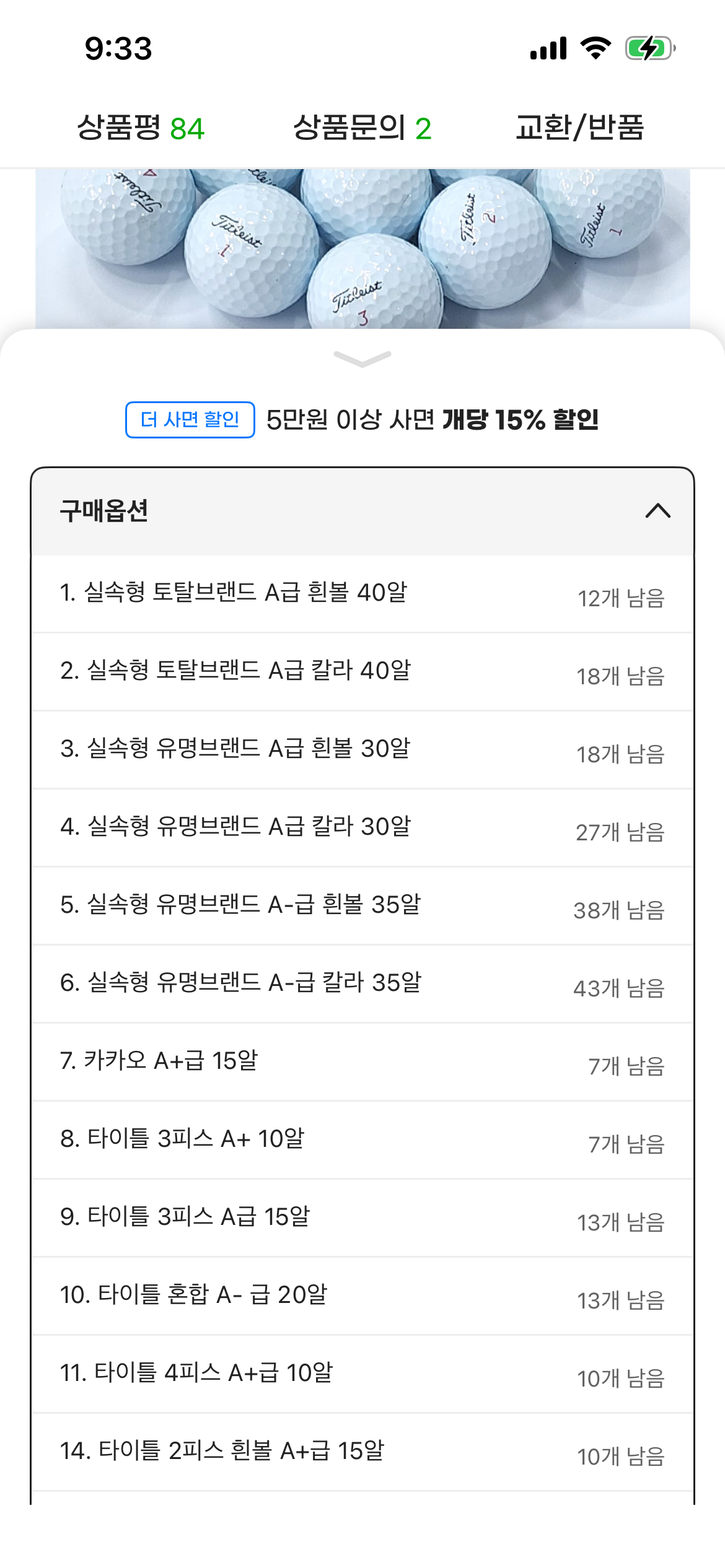Pick option 6 유명브랜드 A-급 칼라 35알
The width and height of the screenshot is (725, 1568).
[362, 983]
